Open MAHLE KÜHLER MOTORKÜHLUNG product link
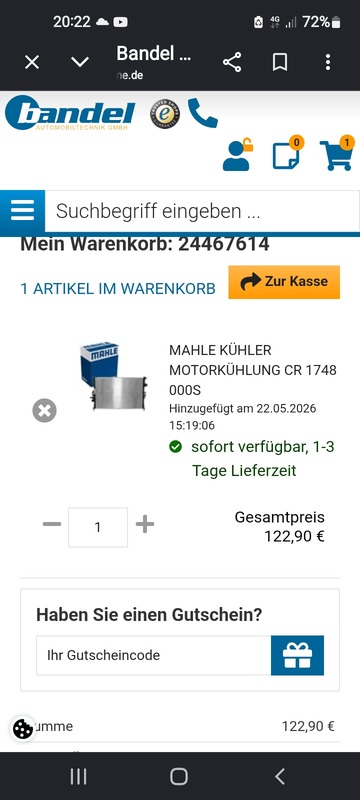This screenshot has height=800, width=360. point(253,370)
